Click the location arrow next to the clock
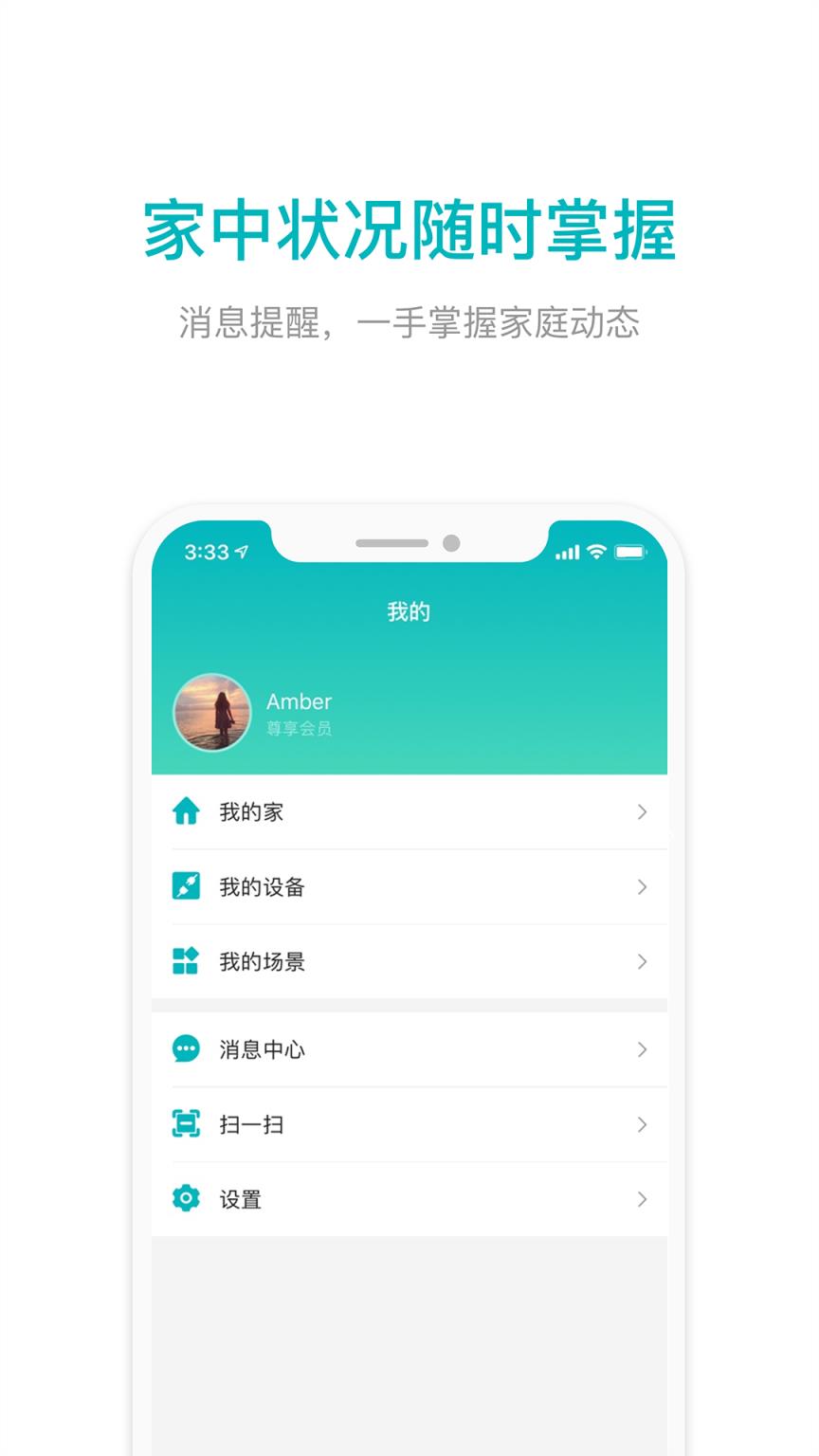The width and height of the screenshot is (819, 1456). tap(239, 553)
